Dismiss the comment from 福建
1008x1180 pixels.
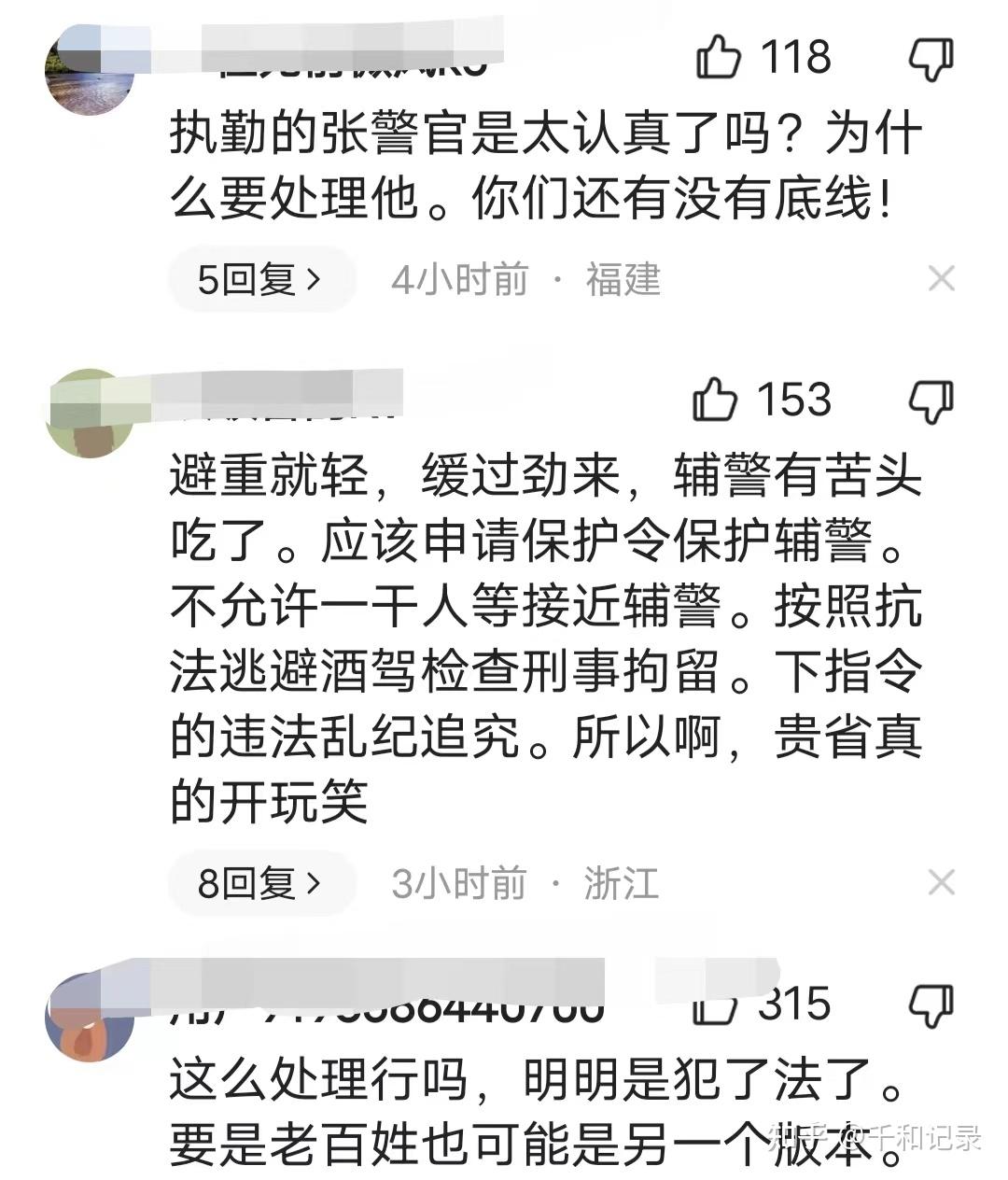pyautogui.click(x=940, y=278)
